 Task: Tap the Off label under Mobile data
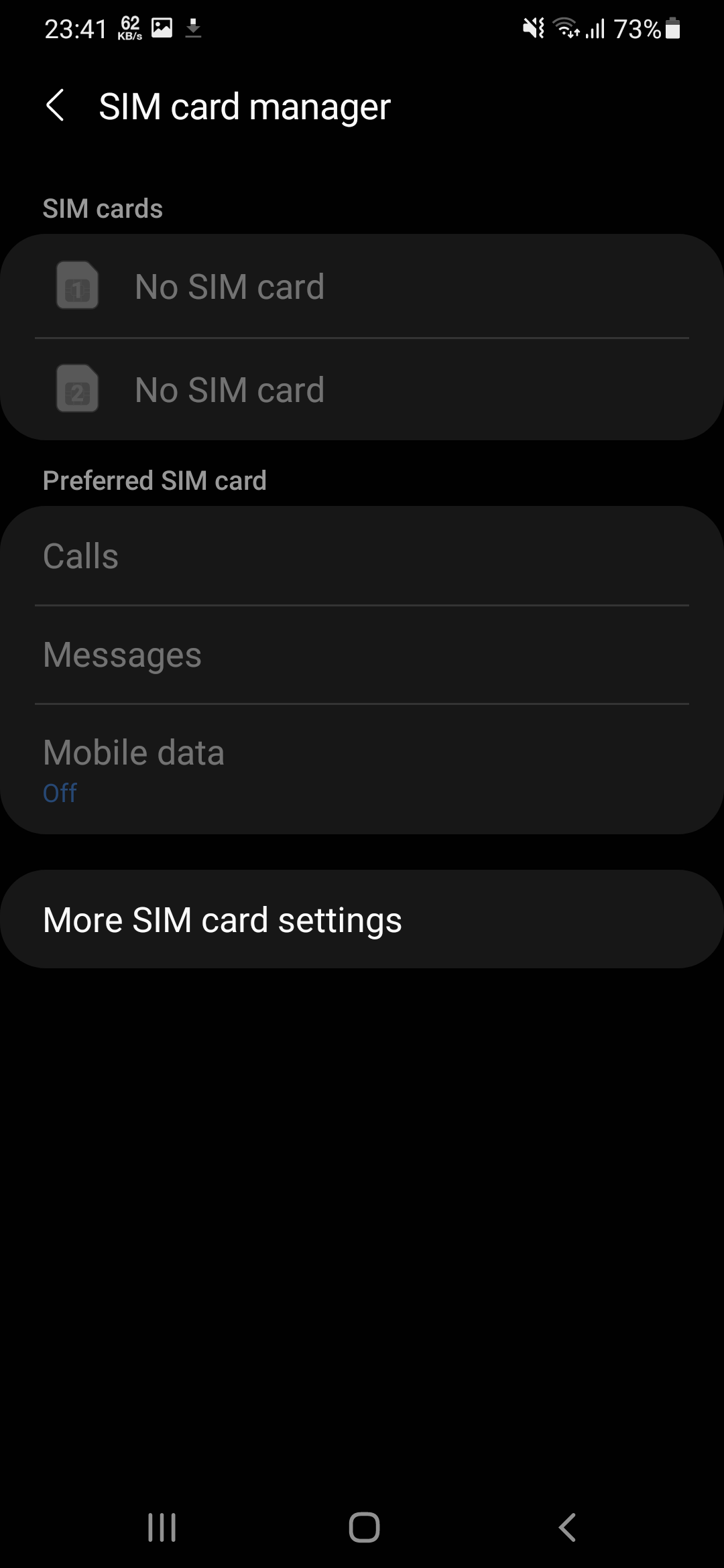point(60,793)
